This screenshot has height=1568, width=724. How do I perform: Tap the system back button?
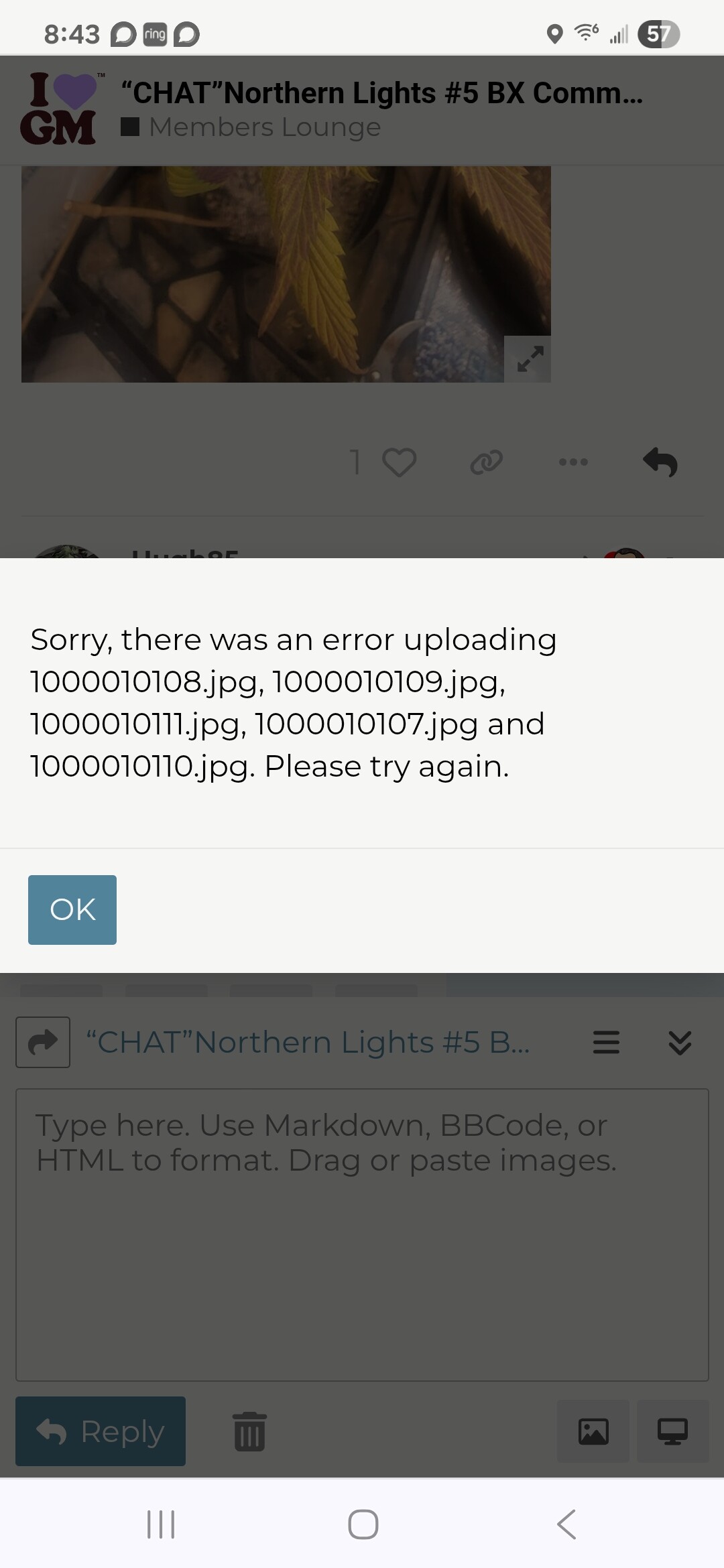pos(566,1524)
